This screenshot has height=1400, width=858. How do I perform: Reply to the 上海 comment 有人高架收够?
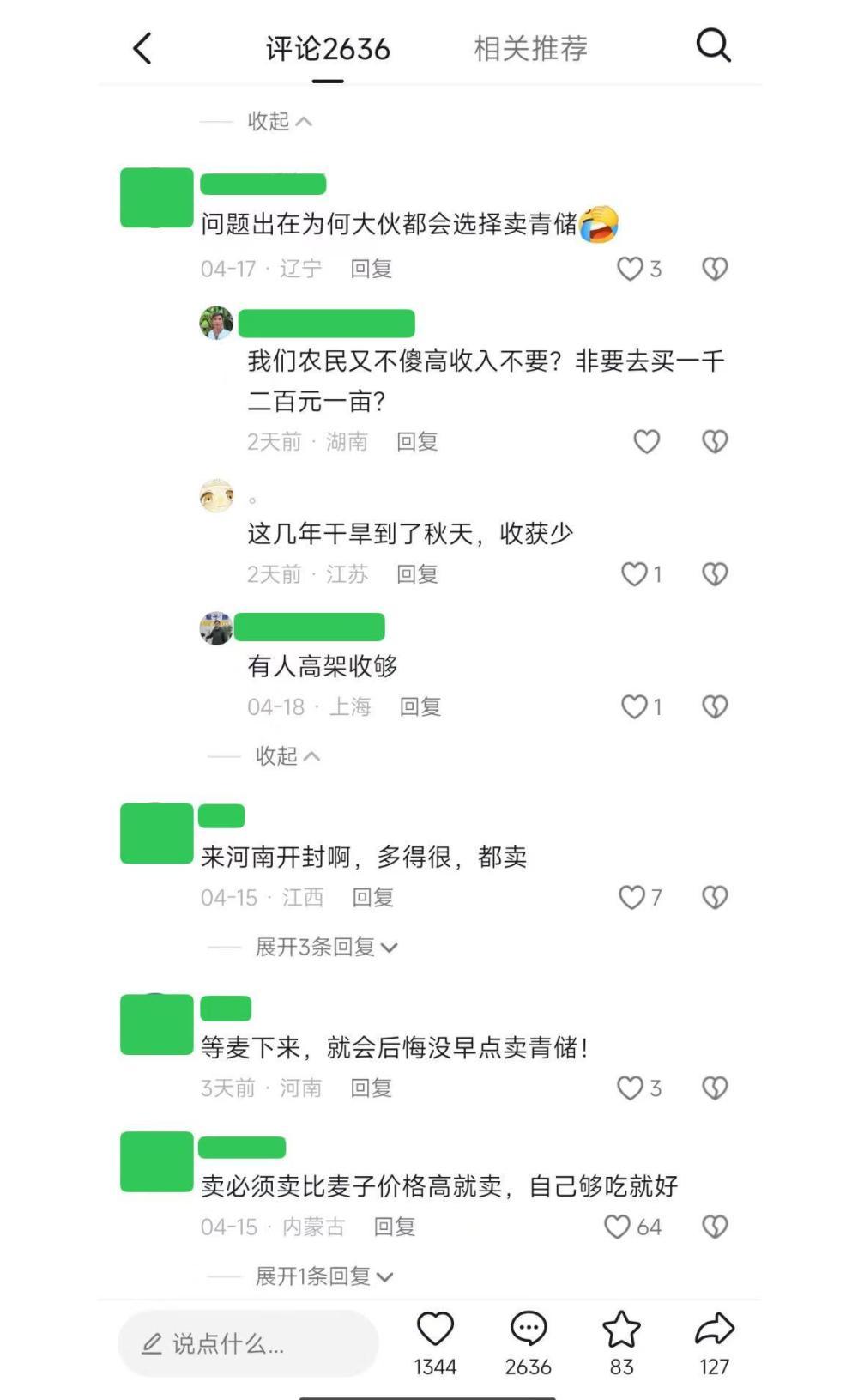click(420, 706)
